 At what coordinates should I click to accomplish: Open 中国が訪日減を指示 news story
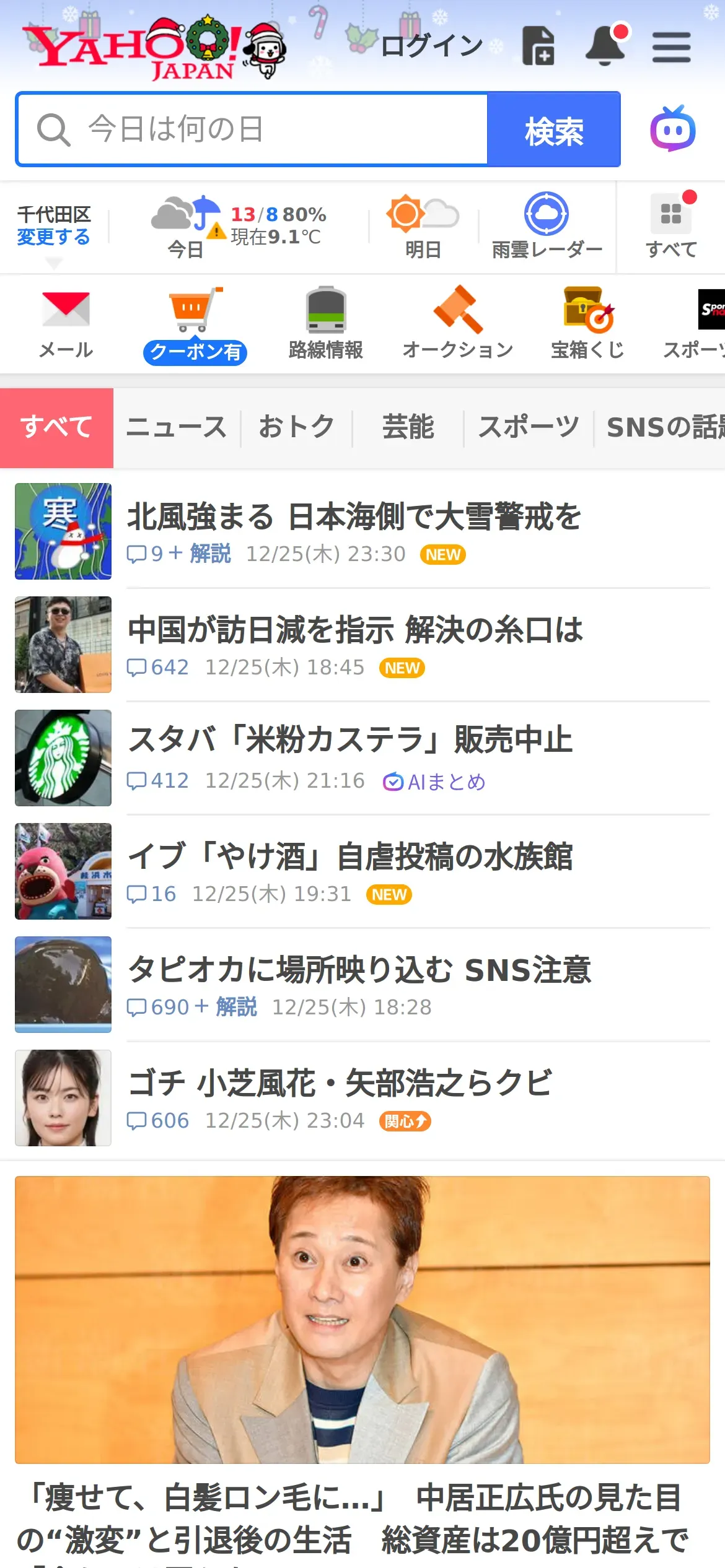pyautogui.click(x=355, y=630)
